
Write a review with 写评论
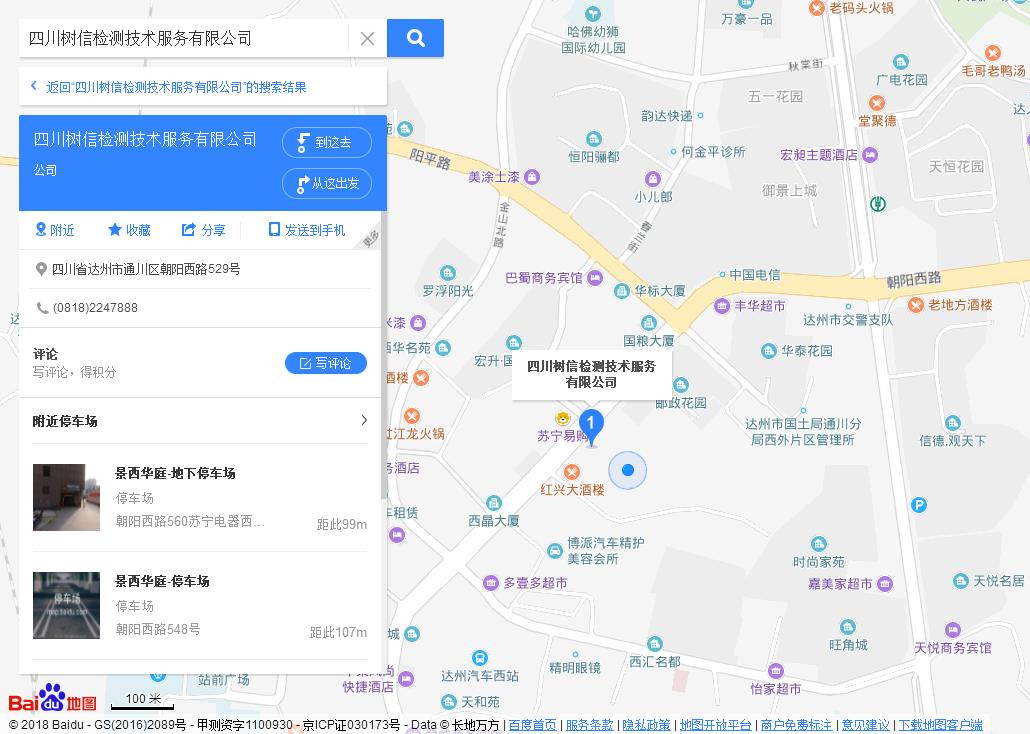pos(325,363)
